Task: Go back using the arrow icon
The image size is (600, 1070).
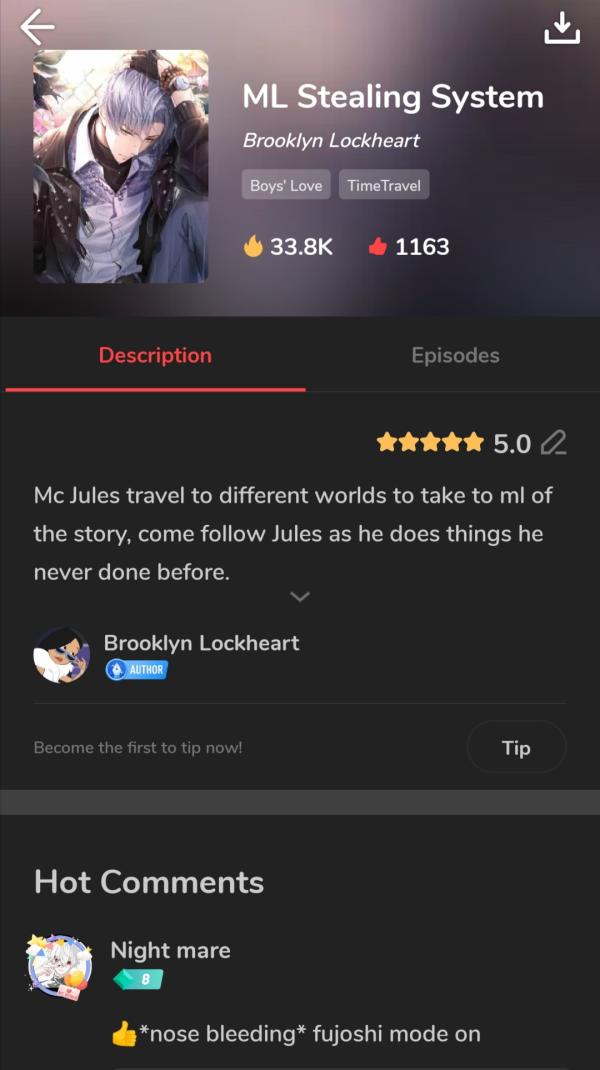Action: [37, 27]
